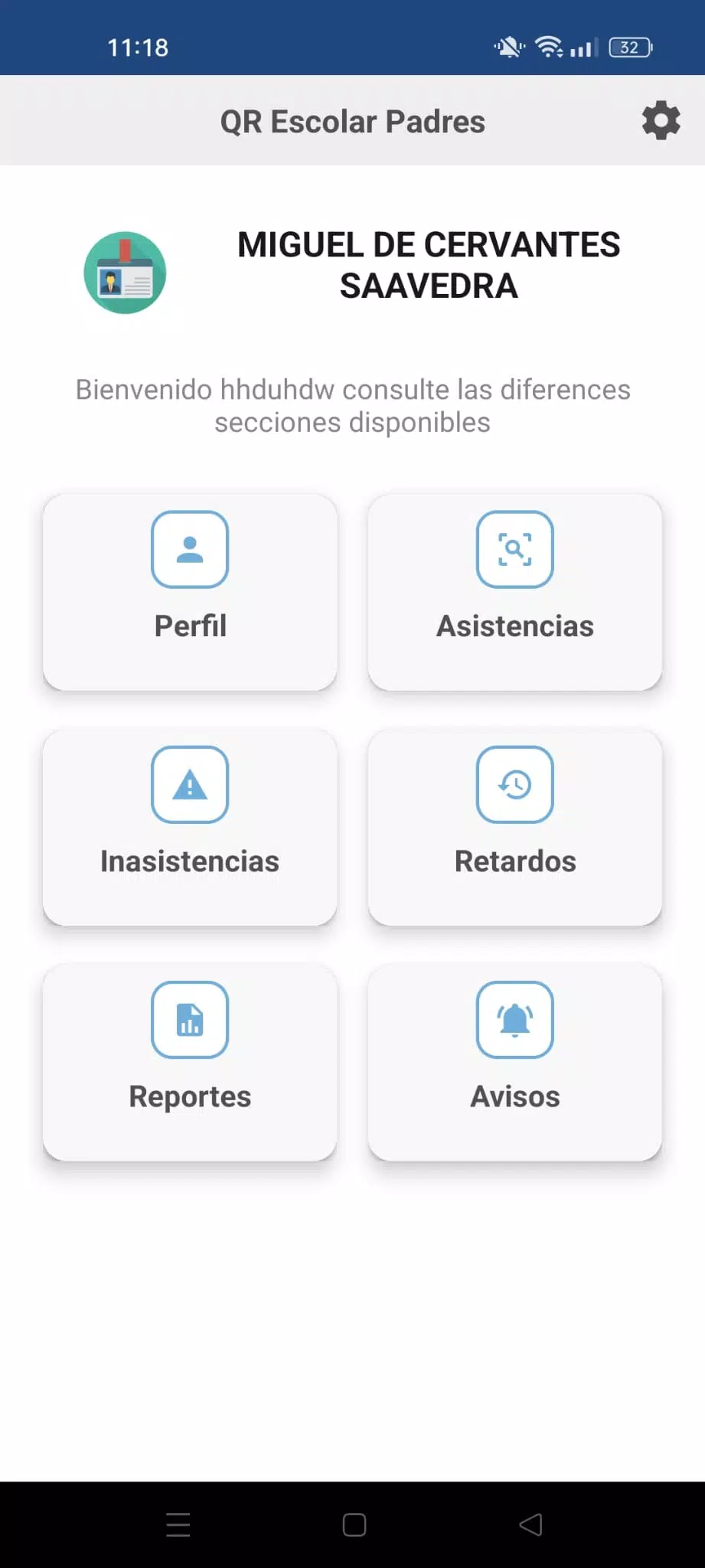Open the Perfil card
The image size is (705, 1568).
pos(190,592)
